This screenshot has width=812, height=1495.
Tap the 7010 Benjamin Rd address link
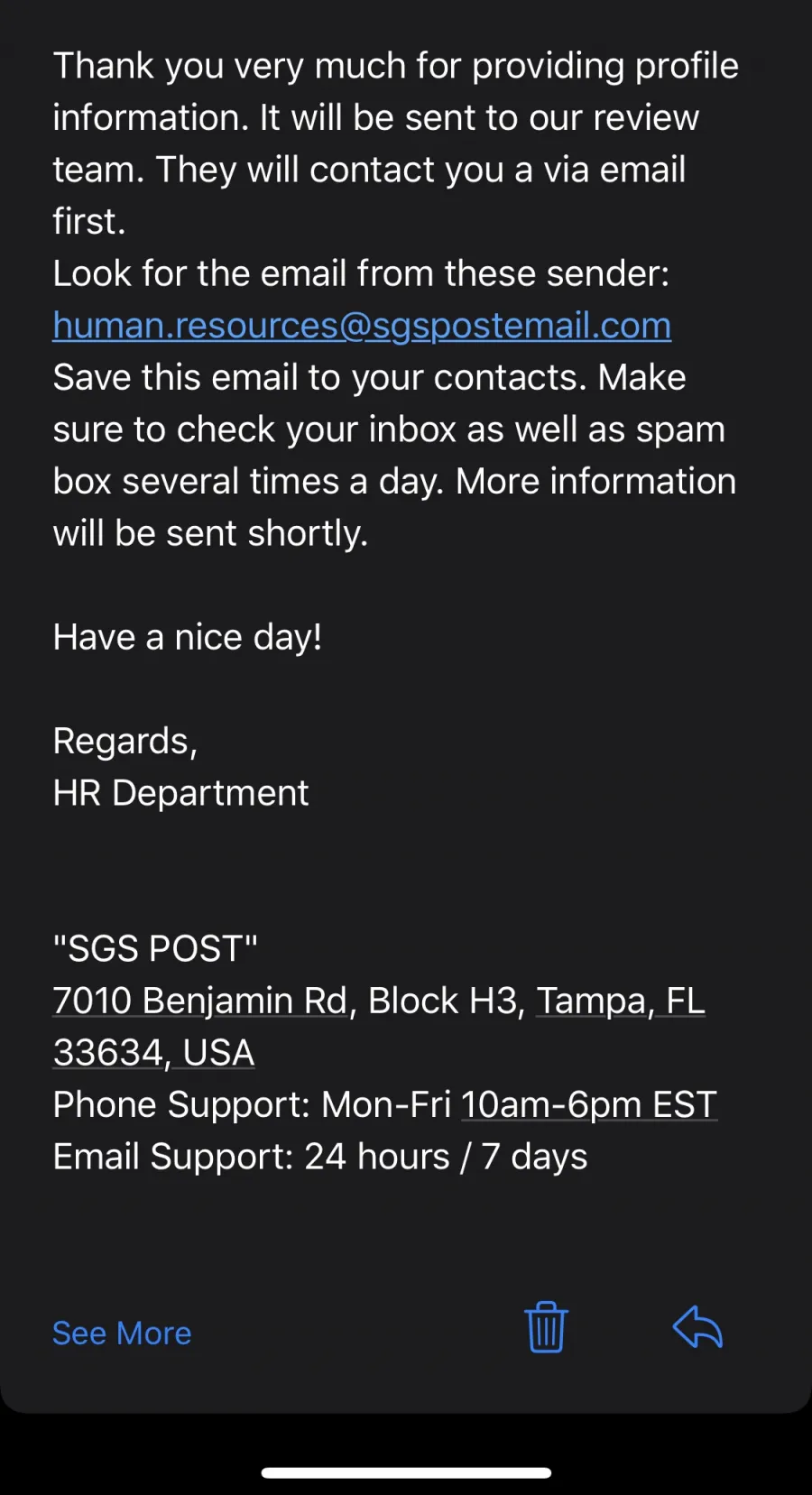[x=200, y=1001]
